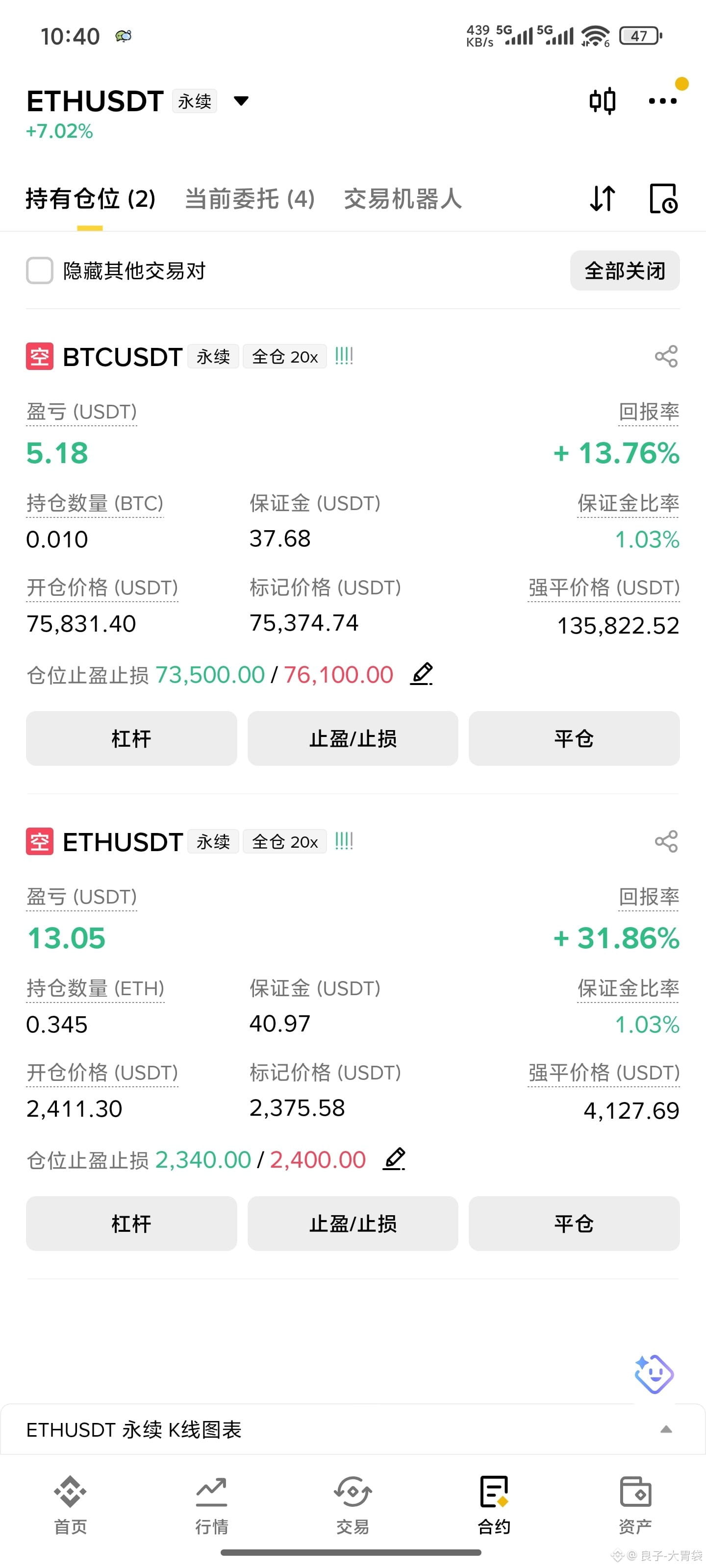The width and height of the screenshot is (706, 1568).
Task: Open 止盈/止损 for ETHUSDT position
Action: 353,1224
